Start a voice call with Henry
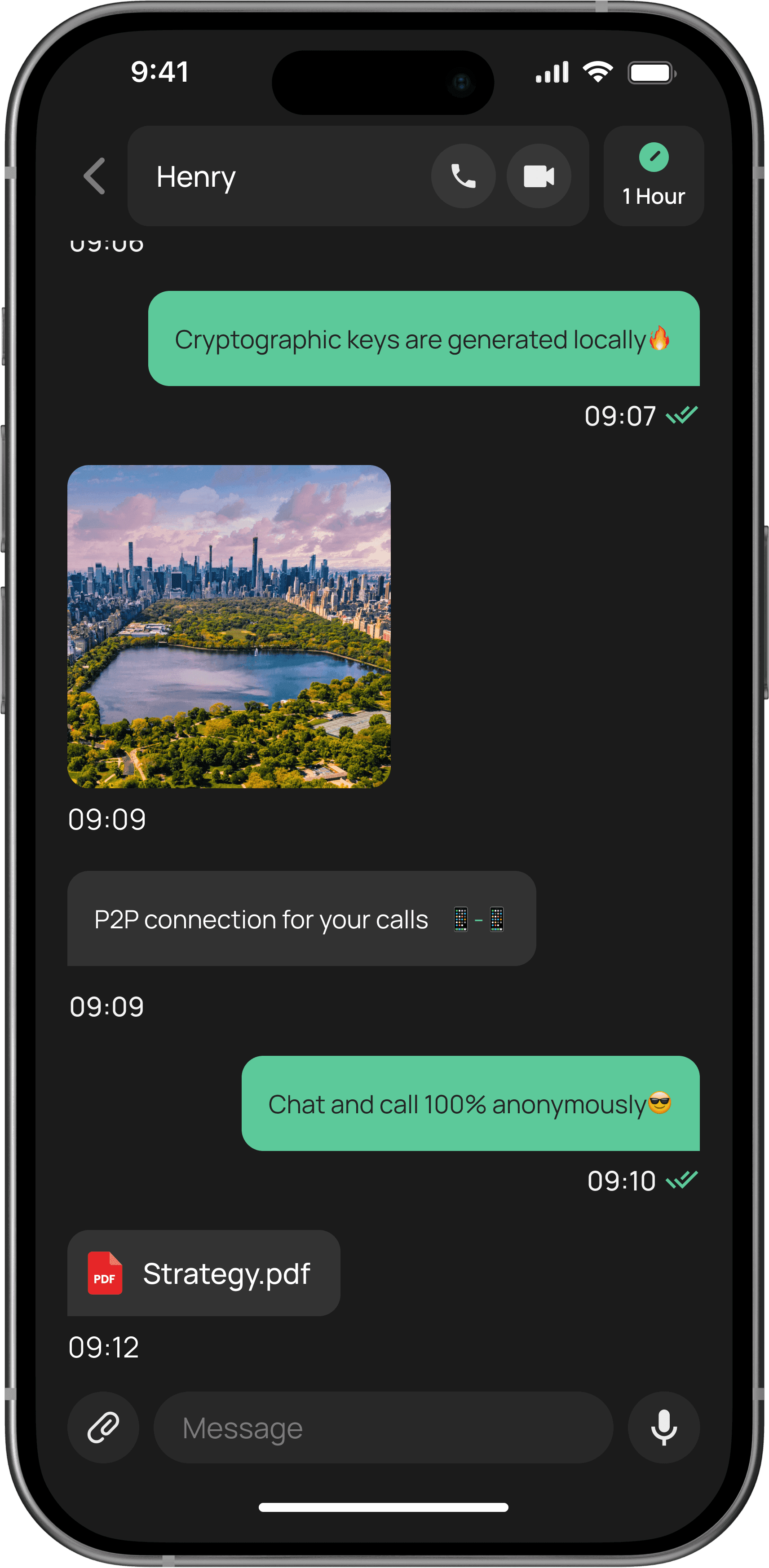The width and height of the screenshot is (769, 1568). point(464,176)
